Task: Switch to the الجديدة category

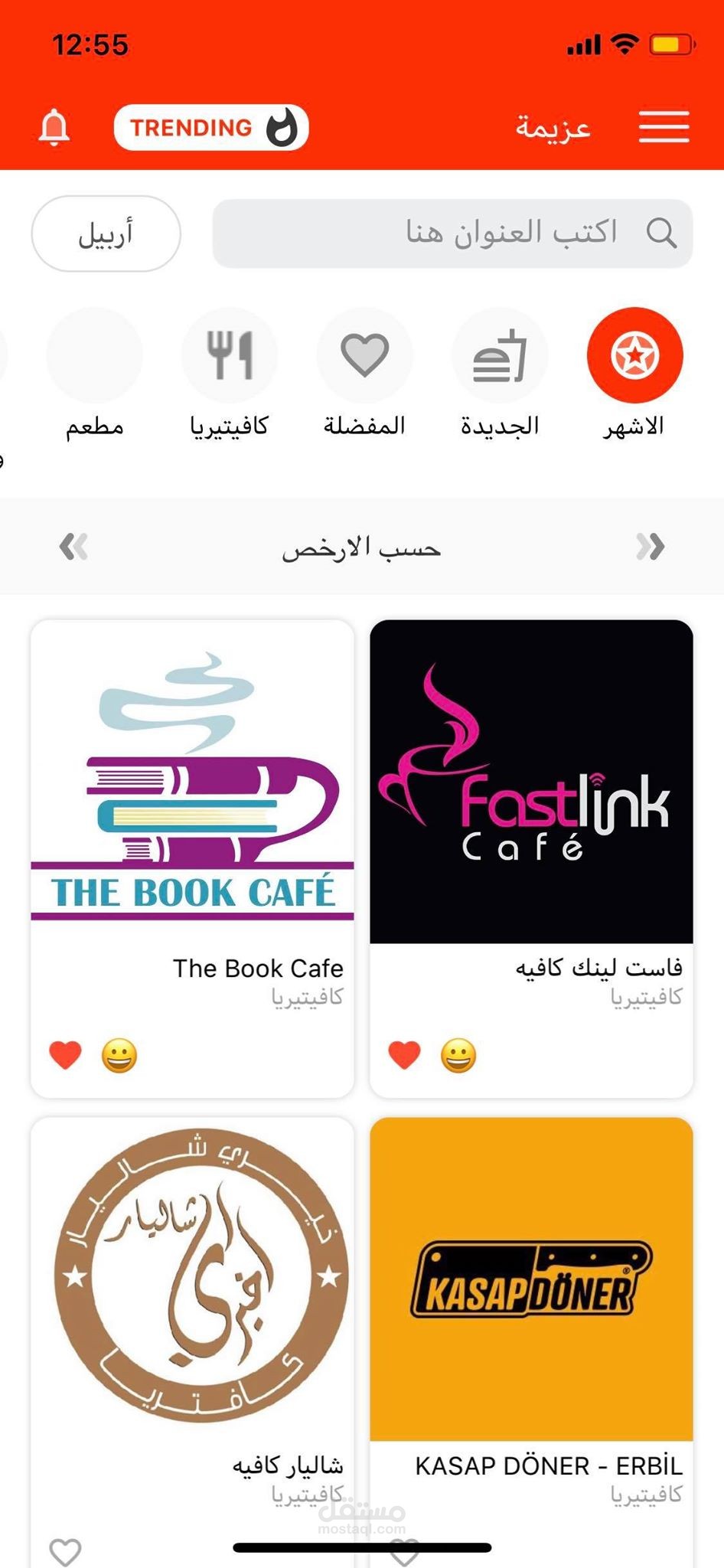Action: pyautogui.click(x=500, y=355)
